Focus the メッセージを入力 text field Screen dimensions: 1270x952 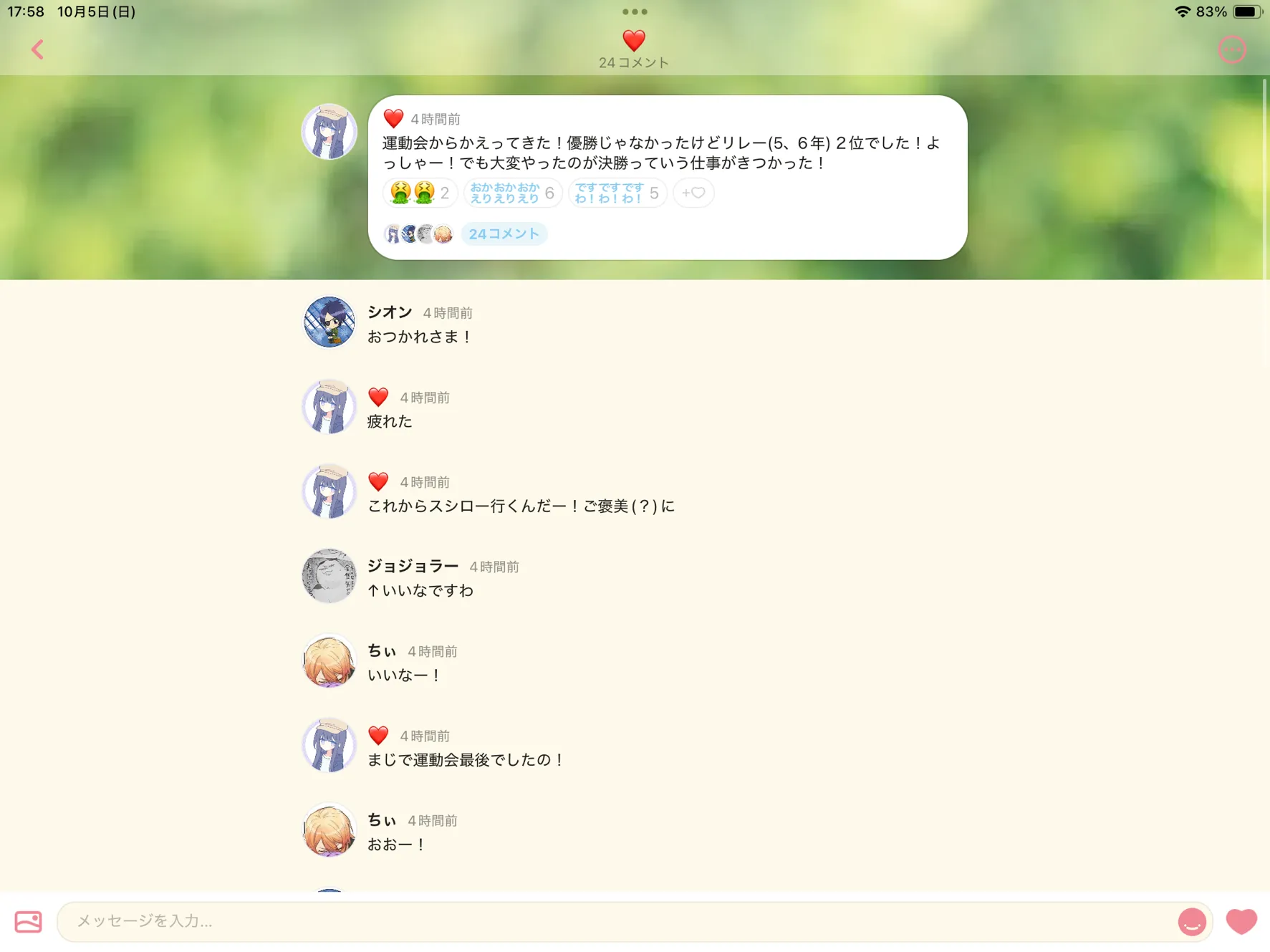pyautogui.click(x=616, y=921)
